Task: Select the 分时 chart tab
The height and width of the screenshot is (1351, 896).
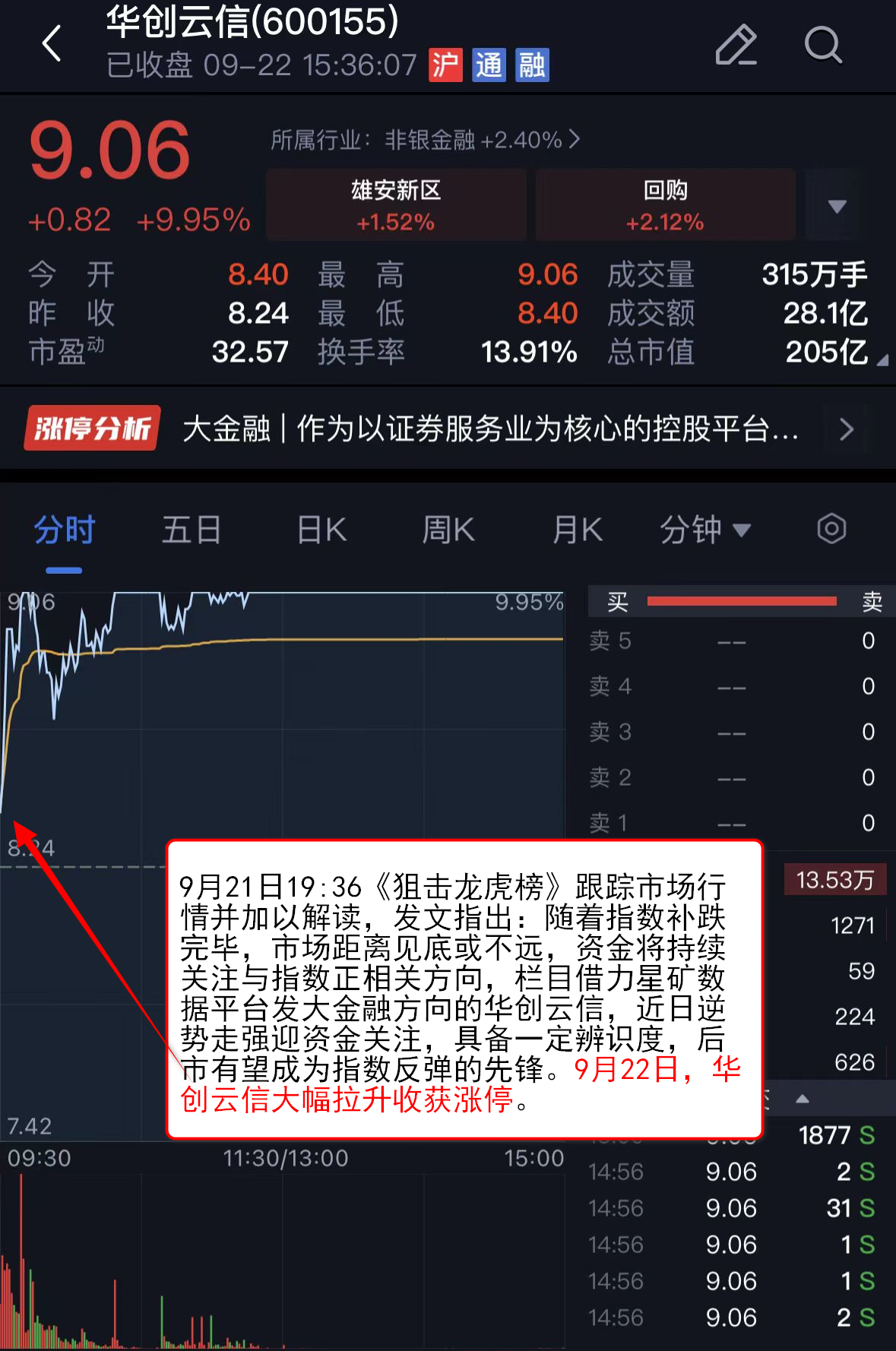Action: tap(65, 530)
